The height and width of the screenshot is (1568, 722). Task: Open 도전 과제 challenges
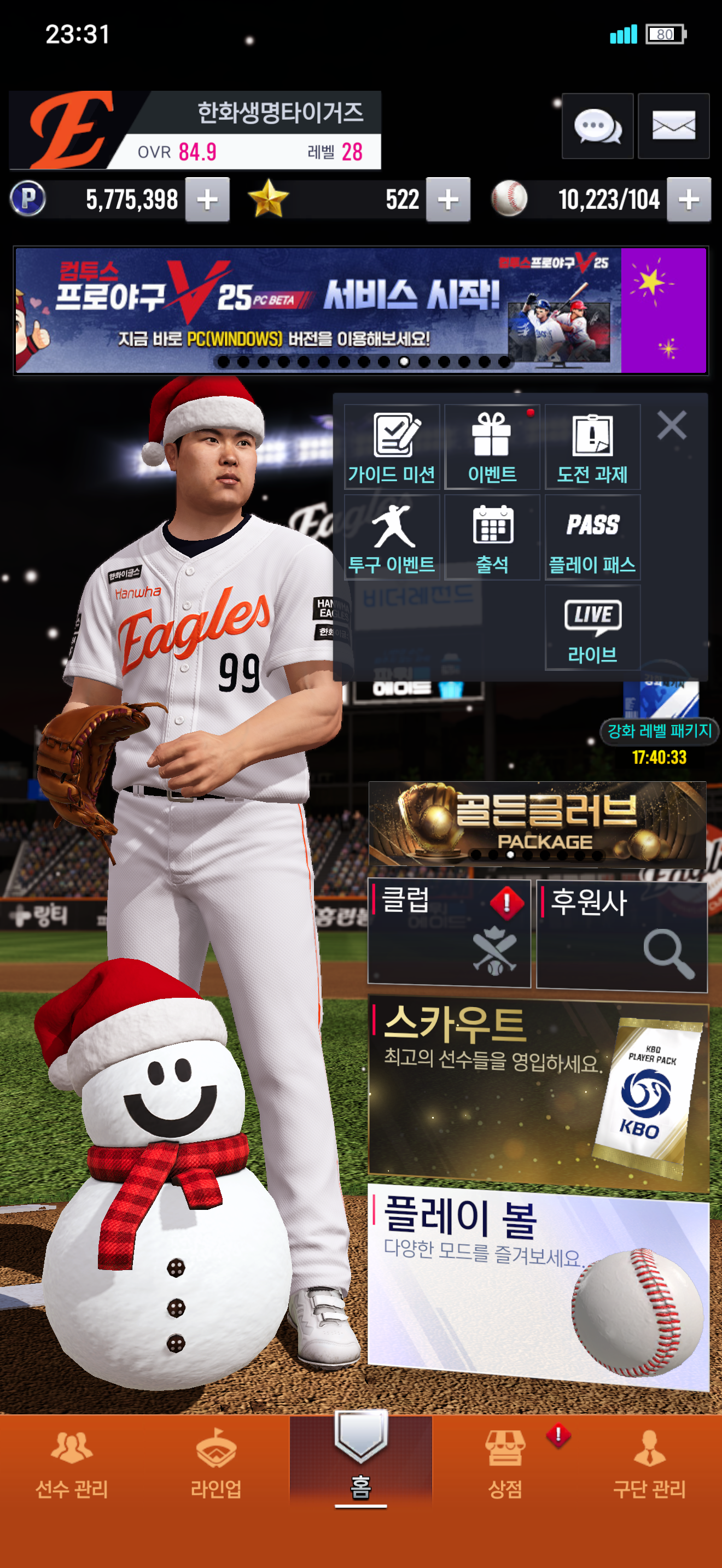pyautogui.click(x=592, y=447)
